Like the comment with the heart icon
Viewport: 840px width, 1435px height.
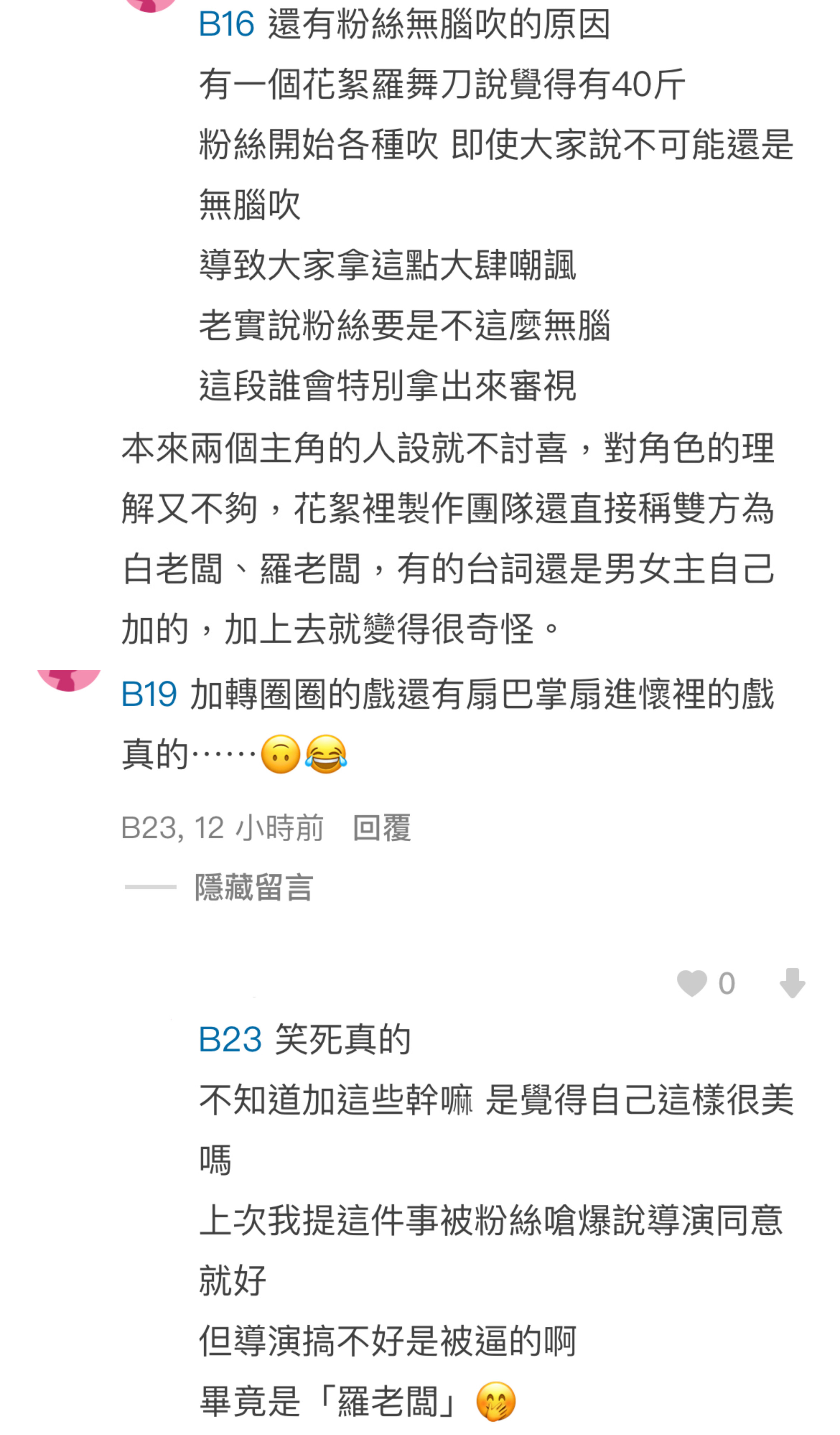tap(691, 983)
